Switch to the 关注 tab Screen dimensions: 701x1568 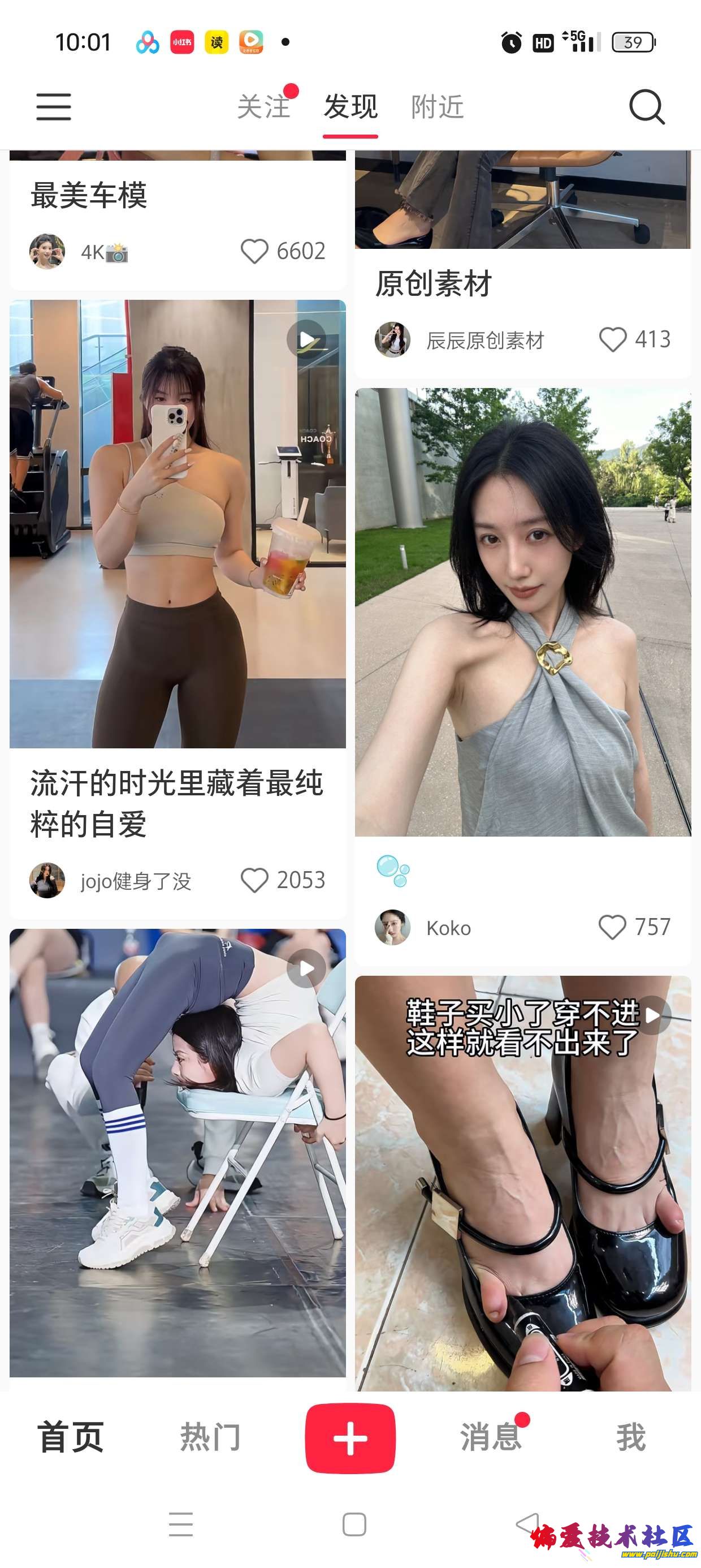(263, 107)
